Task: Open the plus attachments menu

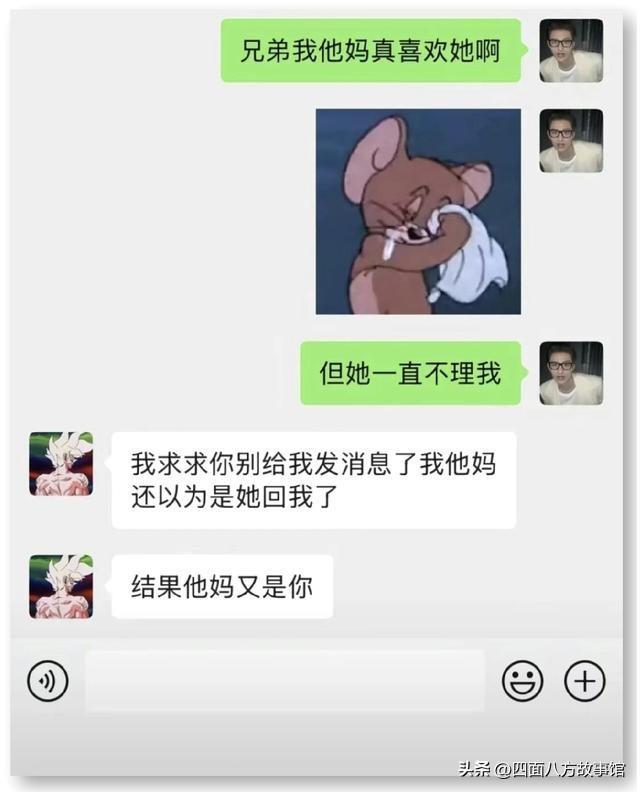Action: 585,681
